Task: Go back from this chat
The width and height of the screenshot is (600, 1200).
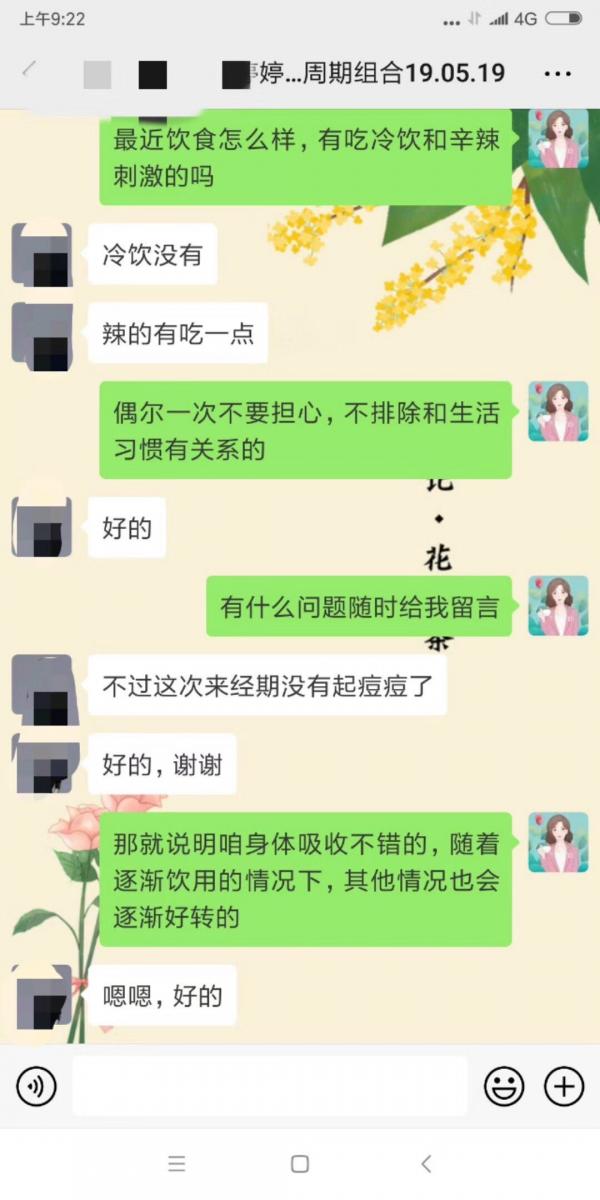Action: point(29,71)
